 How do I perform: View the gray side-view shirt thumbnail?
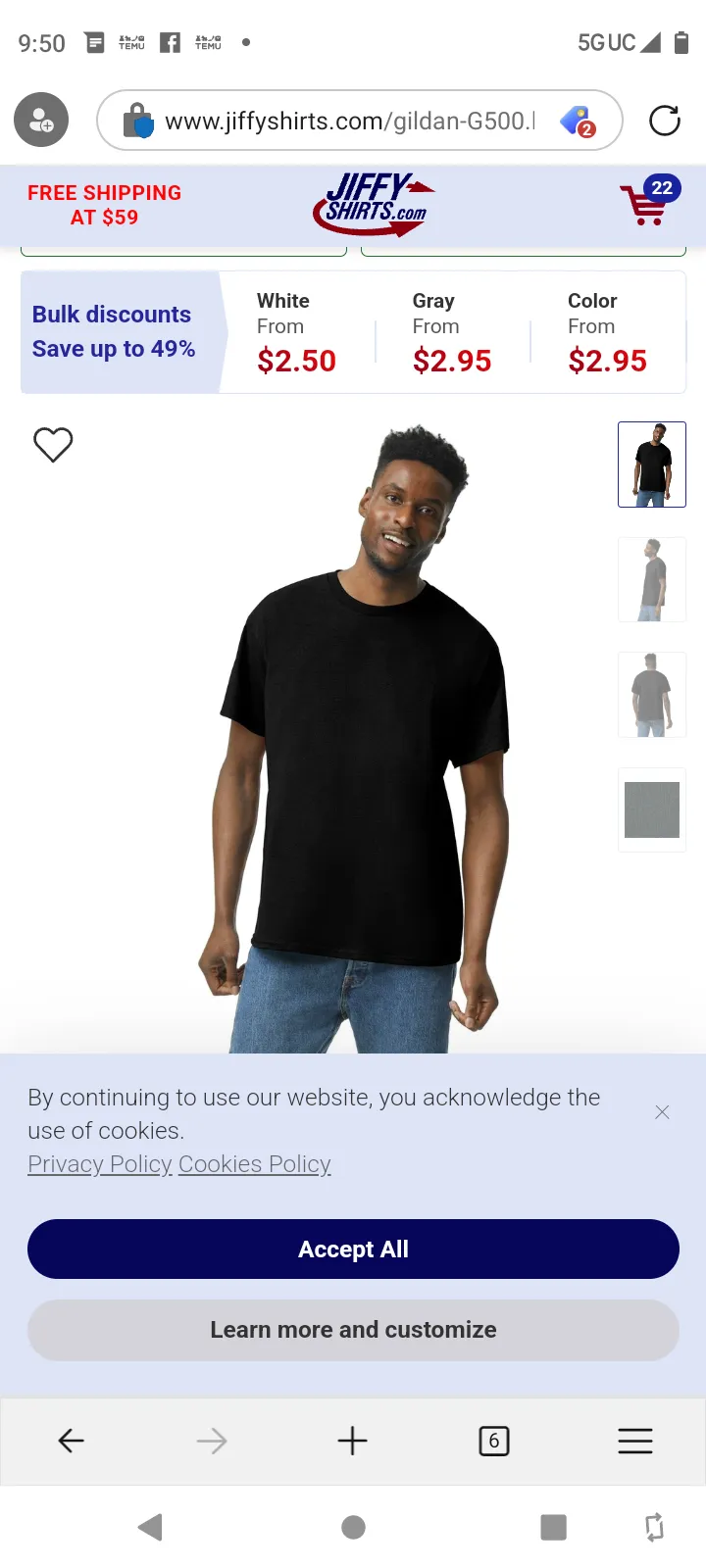[x=651, y=579]
